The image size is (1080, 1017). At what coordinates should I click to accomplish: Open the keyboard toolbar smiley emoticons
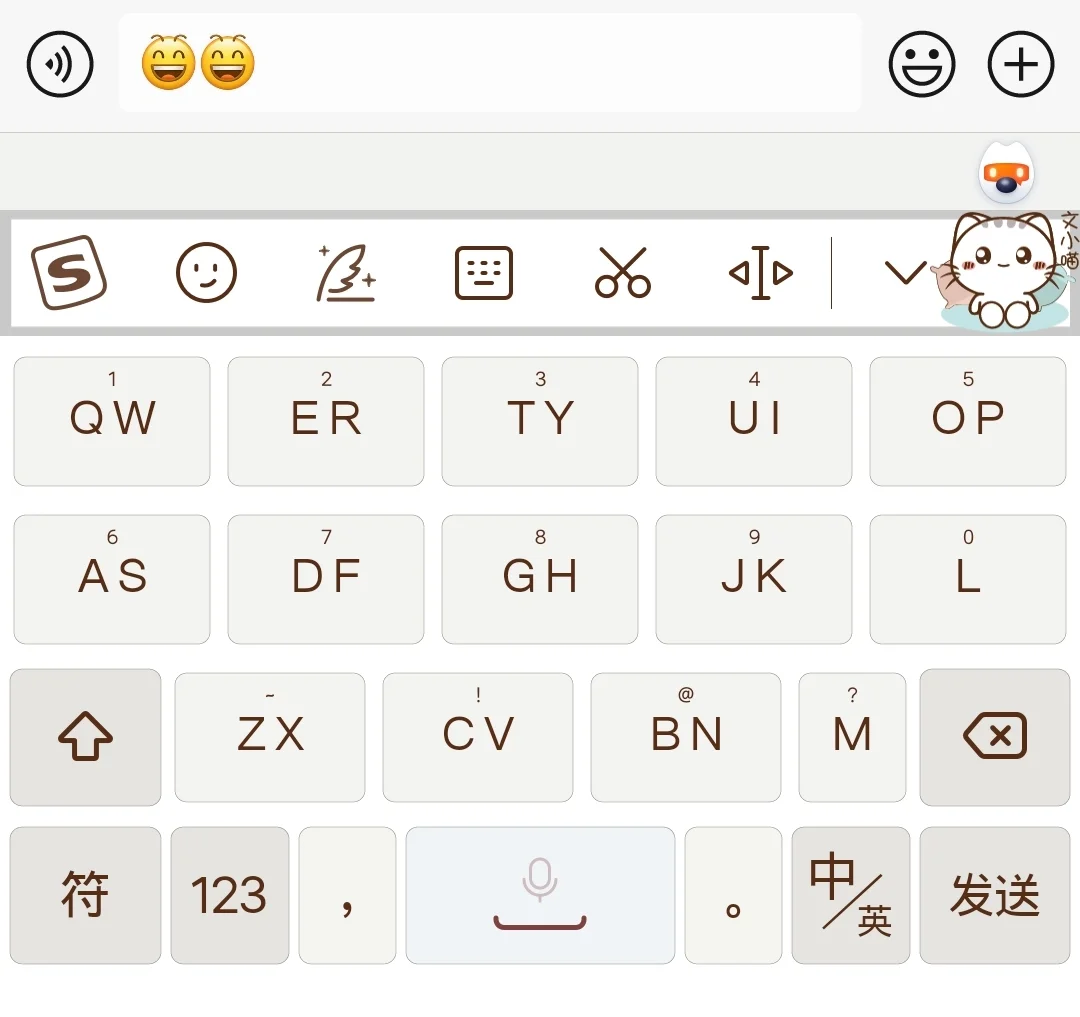coord(206,272)
